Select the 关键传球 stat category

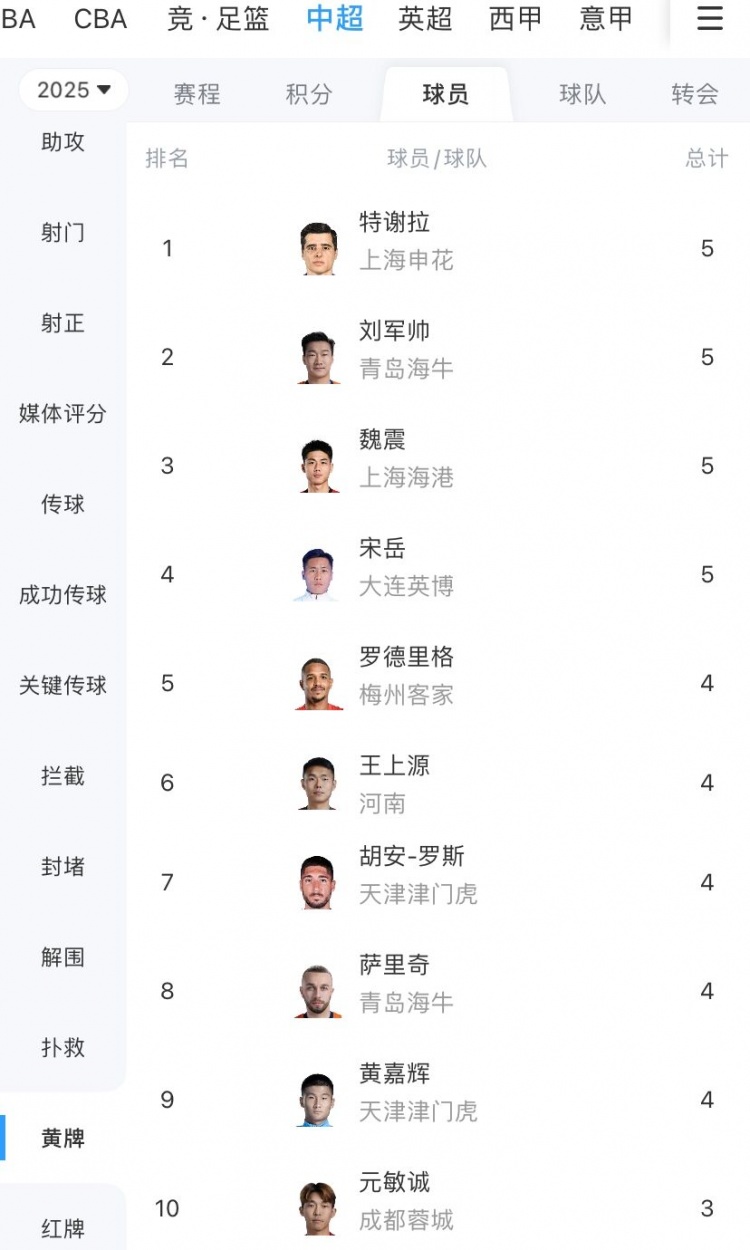click(x=63, y=686)
